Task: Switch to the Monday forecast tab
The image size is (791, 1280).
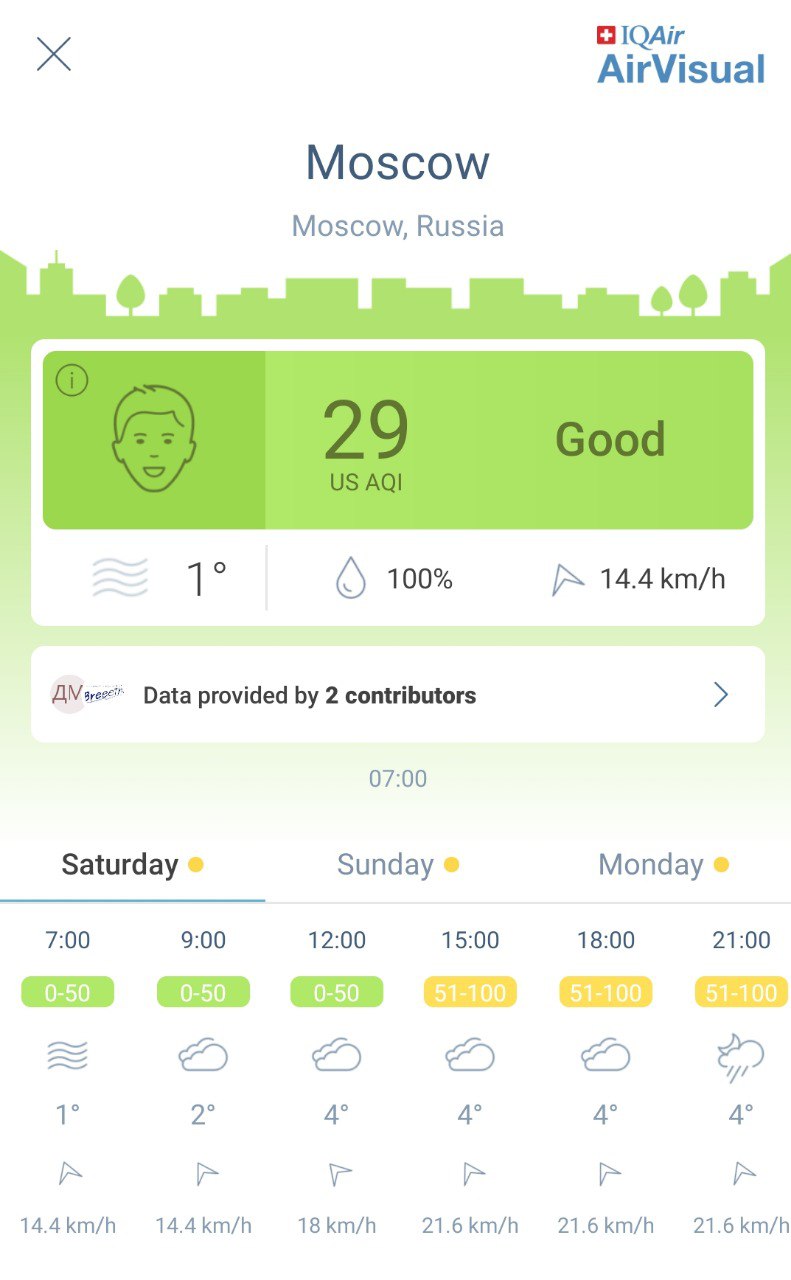Action: [x=663, y=865]
